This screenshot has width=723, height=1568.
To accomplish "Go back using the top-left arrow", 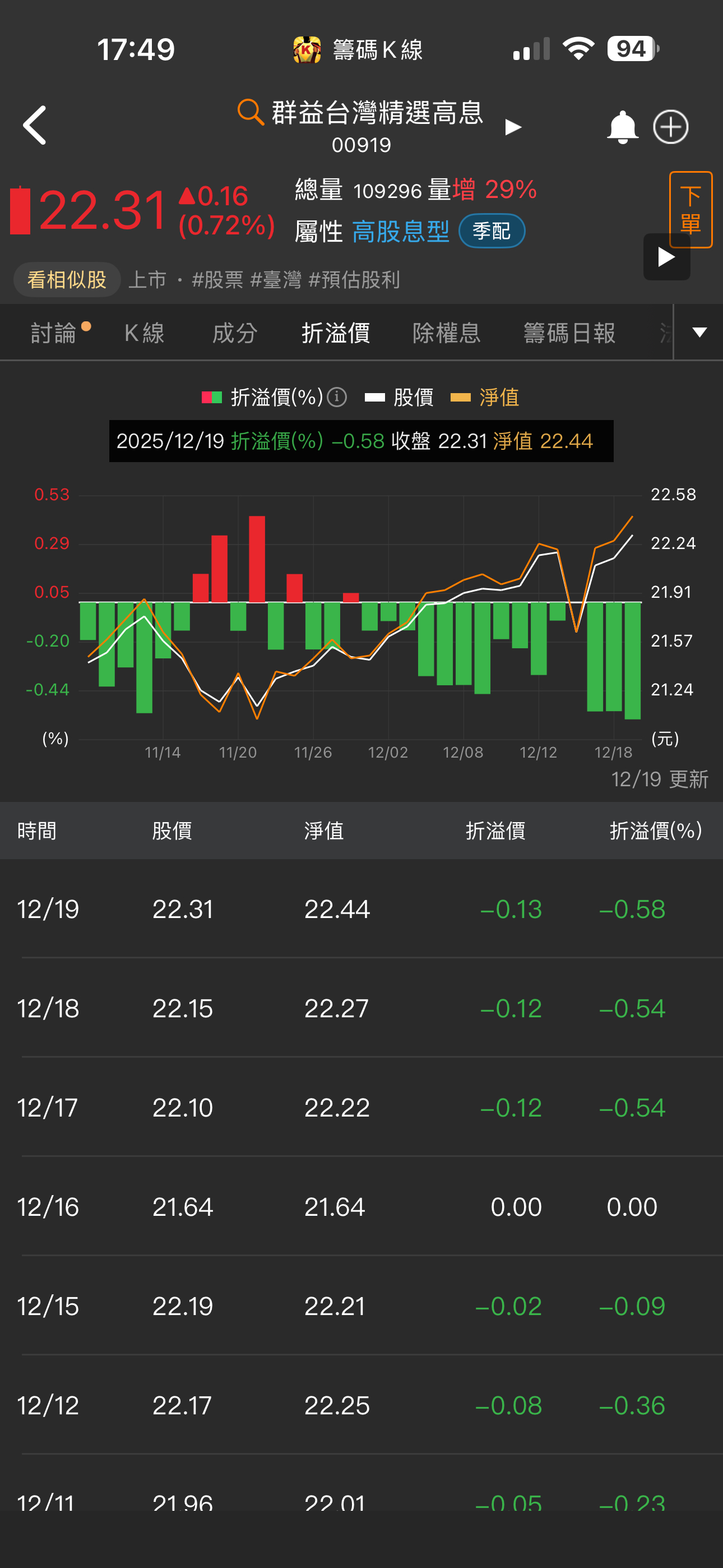I will click(x=35, y=126).
